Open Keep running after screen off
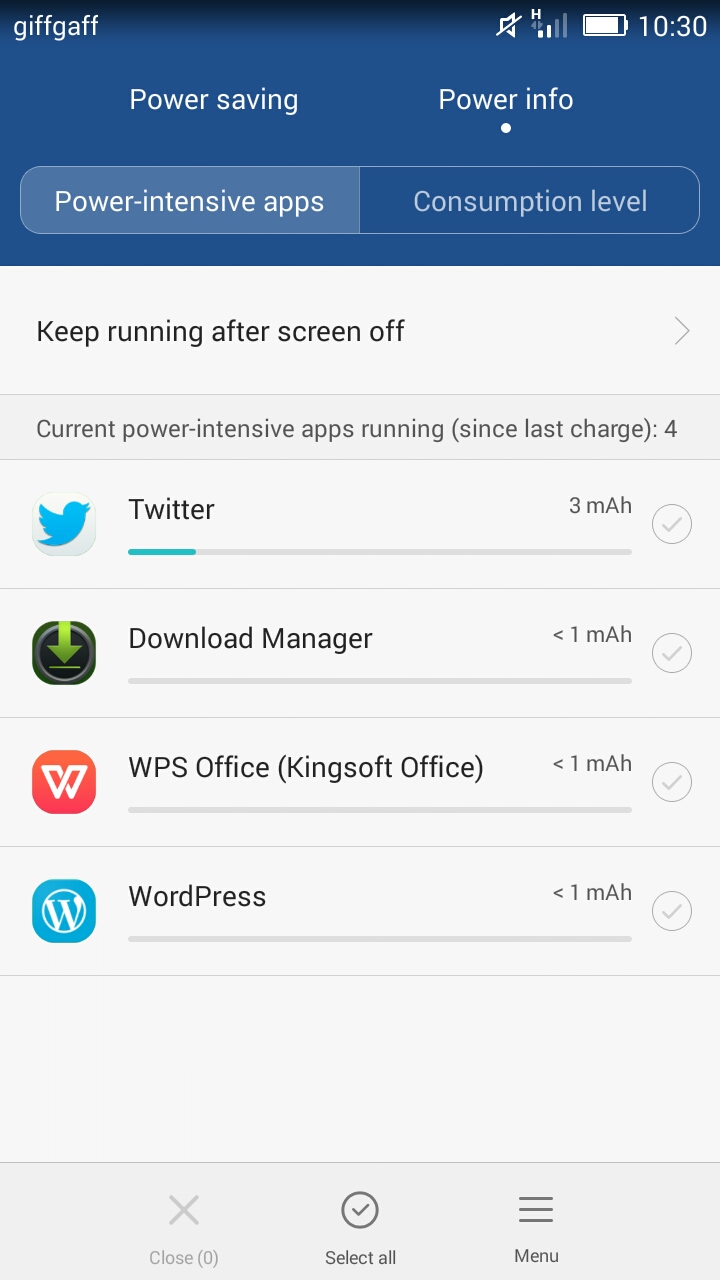The image size is (720, 1280). [360, 331]
